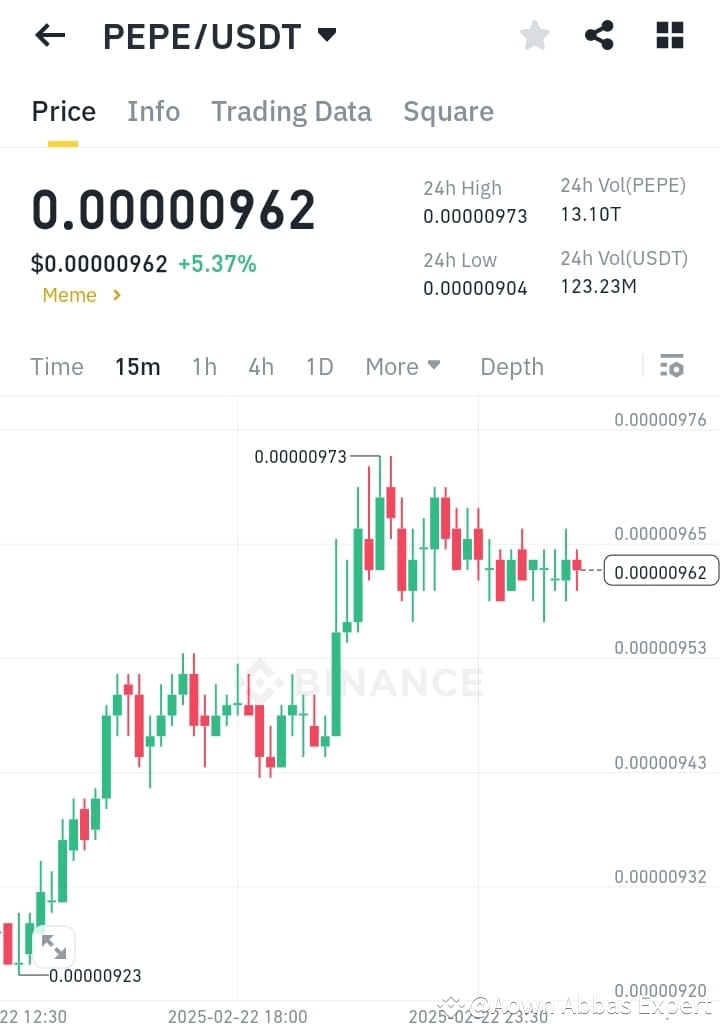Select the 4h interval

[261, 367]
